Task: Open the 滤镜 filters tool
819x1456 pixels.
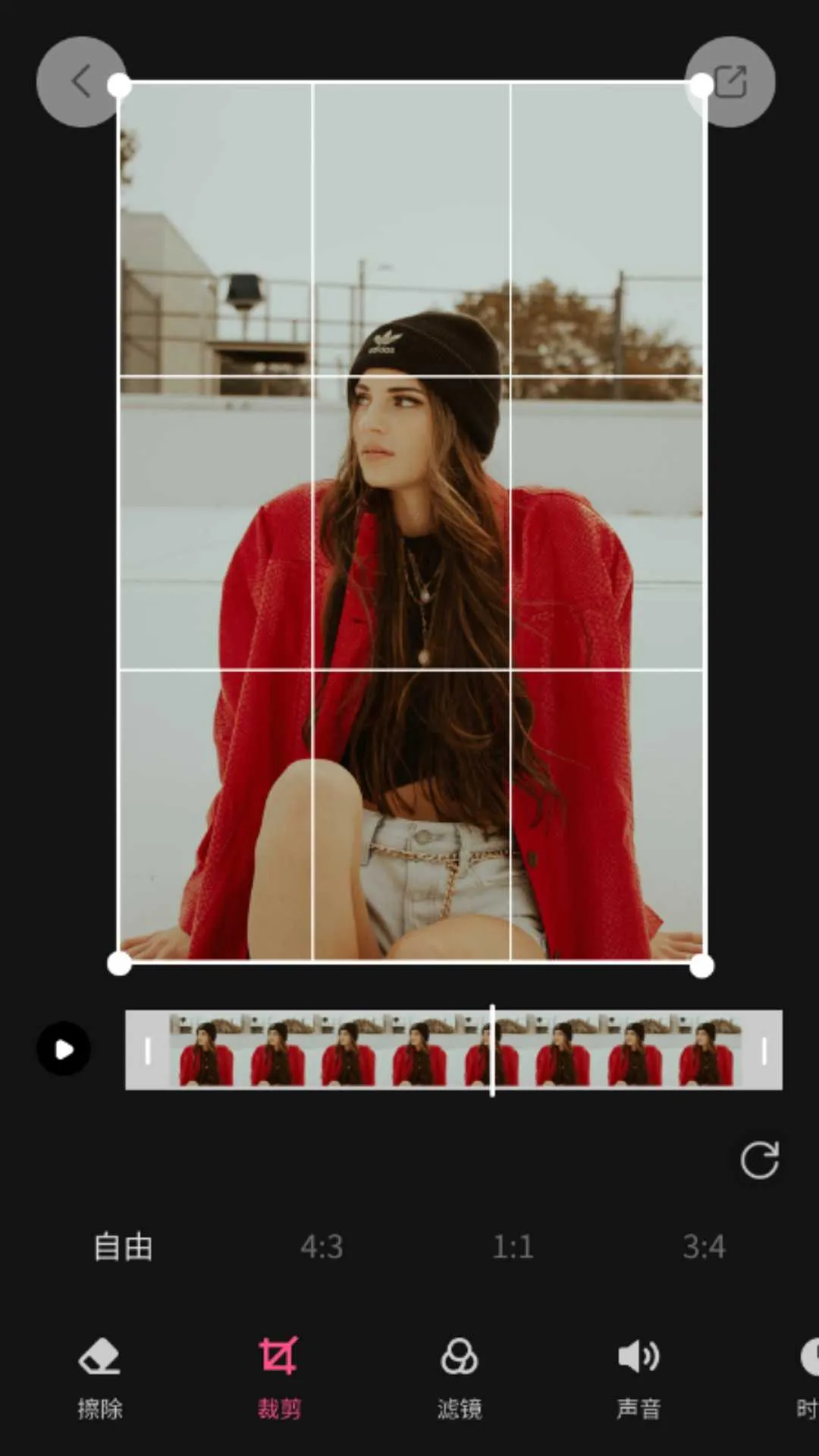Action: point(459,1377)
